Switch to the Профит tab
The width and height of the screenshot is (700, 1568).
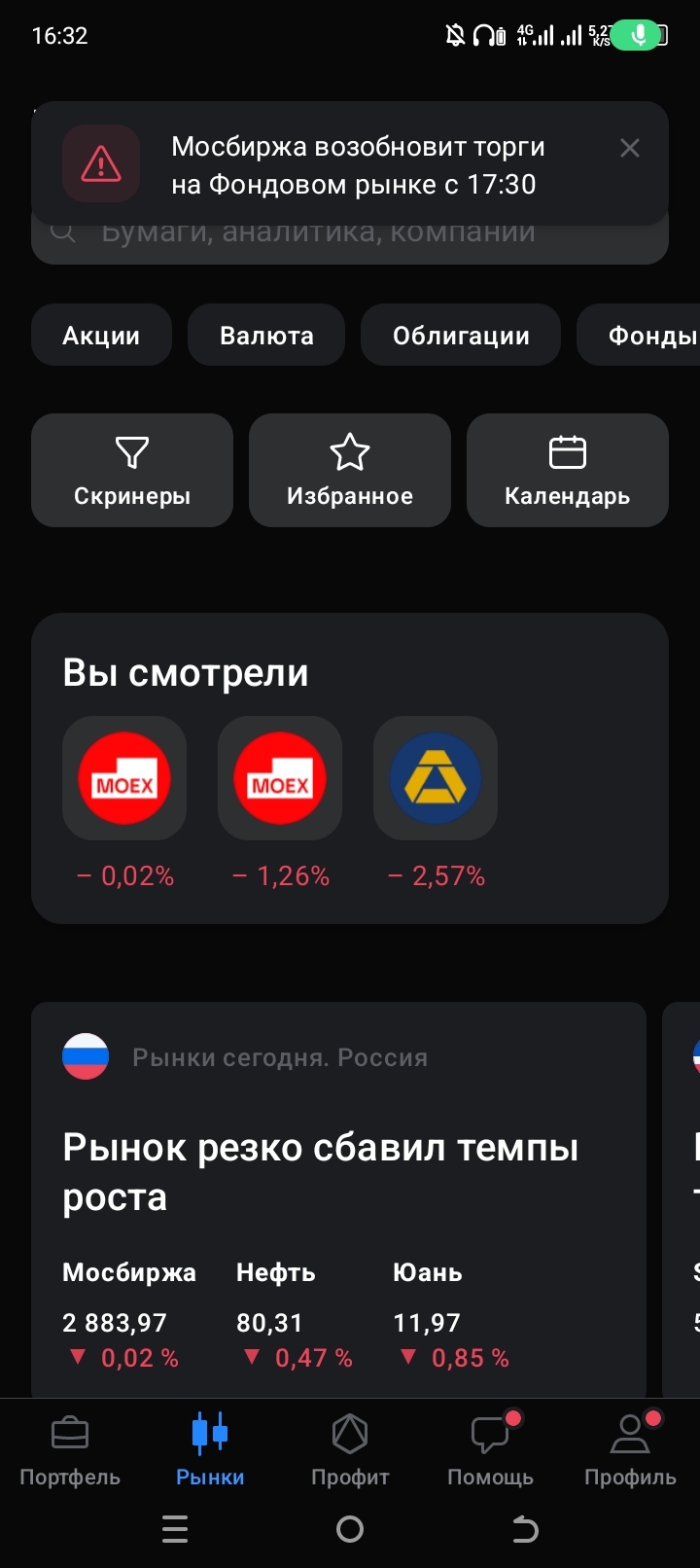[350, 1451]
